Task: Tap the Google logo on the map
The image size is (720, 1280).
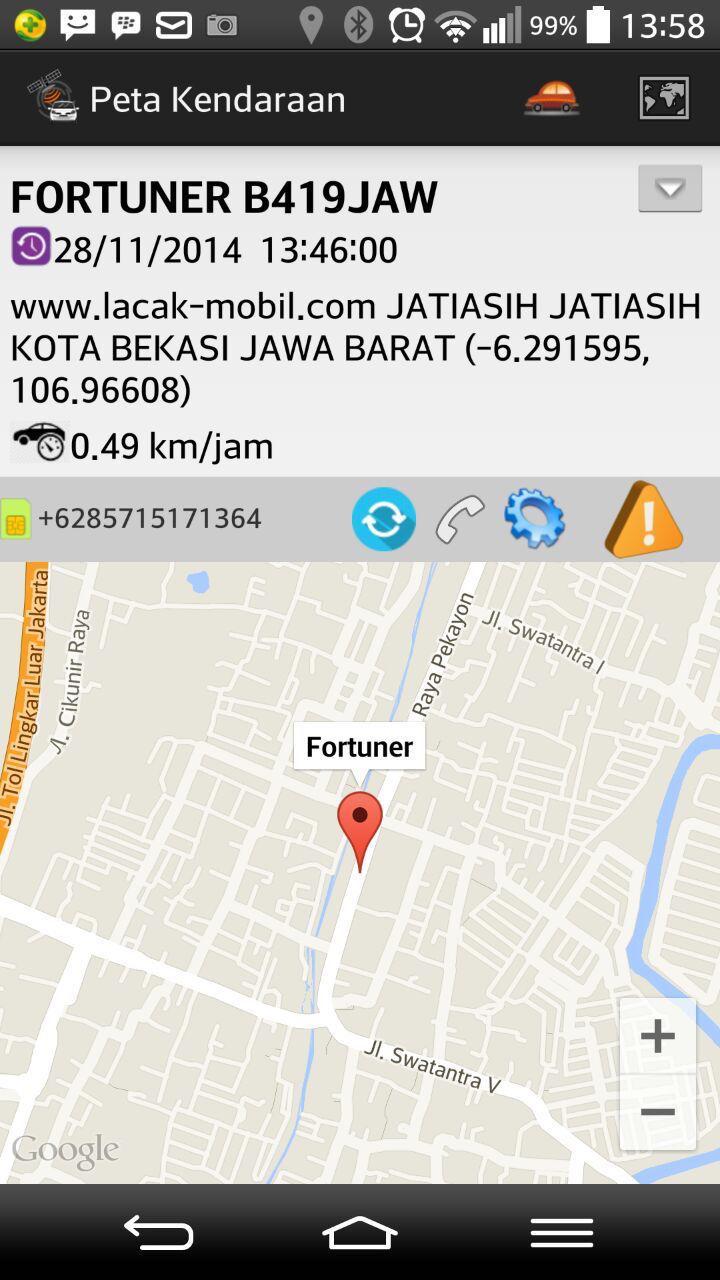Action: click(66, 1148)
